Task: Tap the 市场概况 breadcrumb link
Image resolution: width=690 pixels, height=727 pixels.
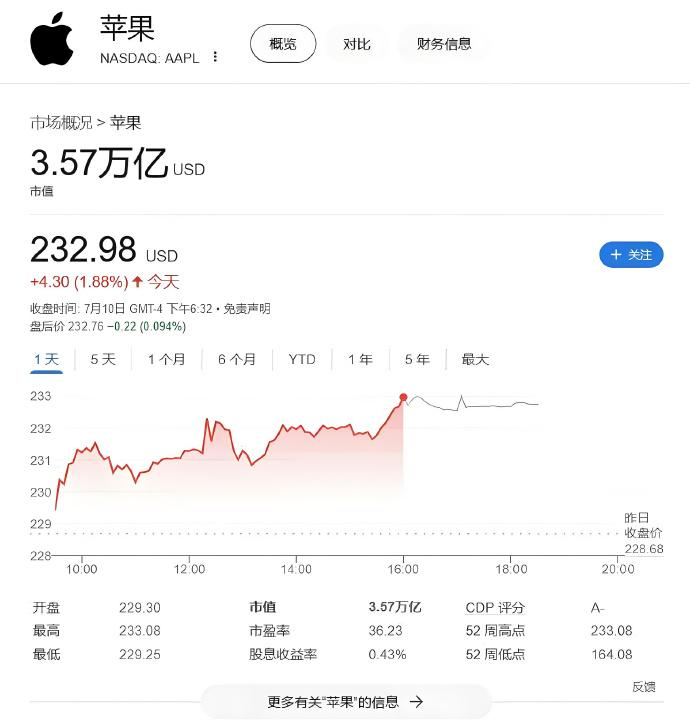Action: [x=61, y=122]
